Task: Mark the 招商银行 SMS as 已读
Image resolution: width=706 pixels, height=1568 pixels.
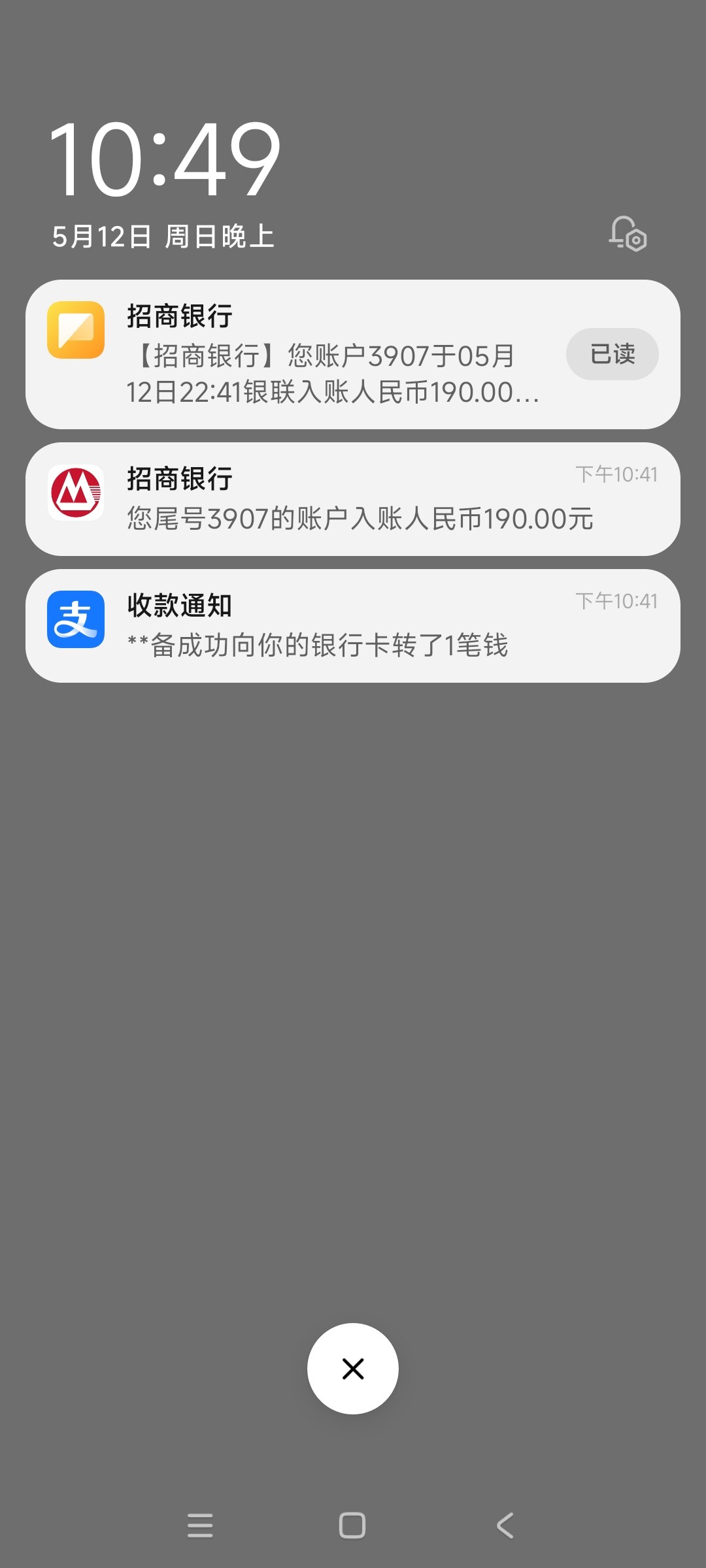Action: point(612,354)
